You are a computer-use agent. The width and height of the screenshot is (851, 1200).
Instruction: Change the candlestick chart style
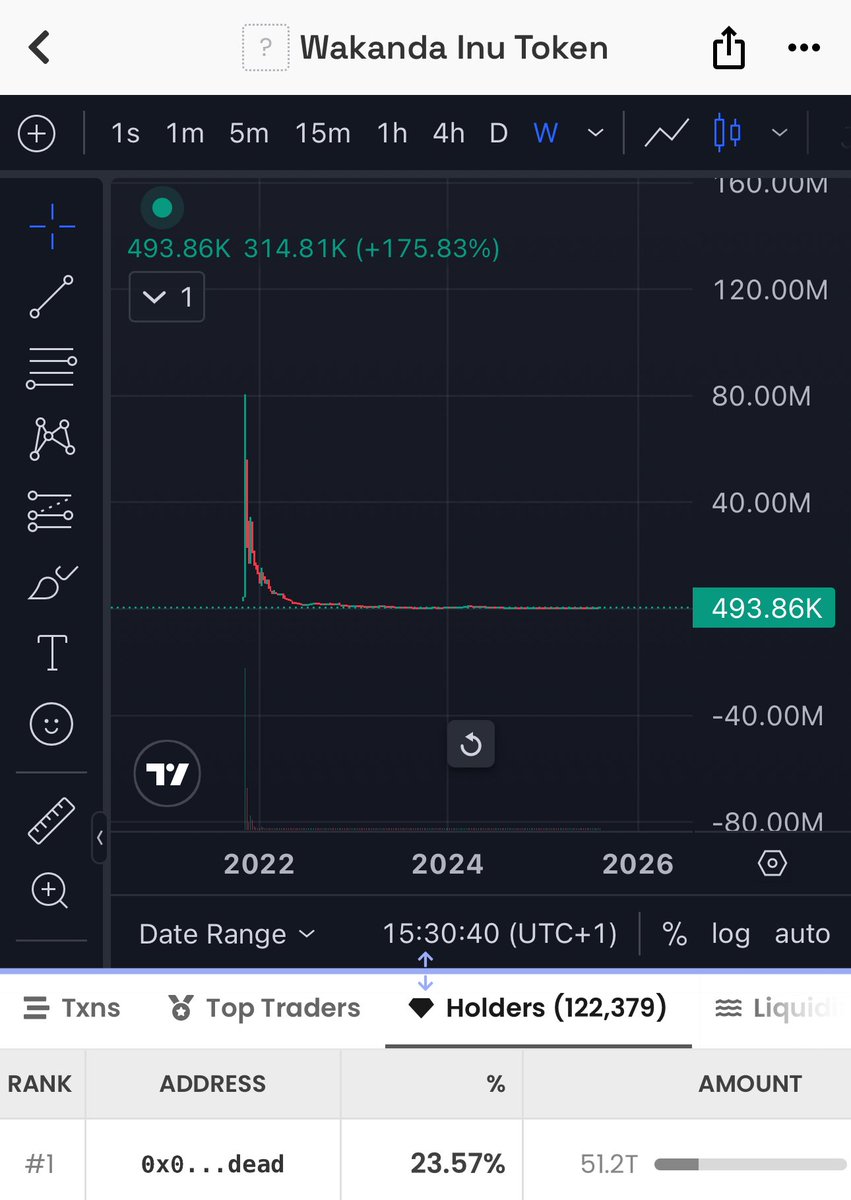click(728, 133)
